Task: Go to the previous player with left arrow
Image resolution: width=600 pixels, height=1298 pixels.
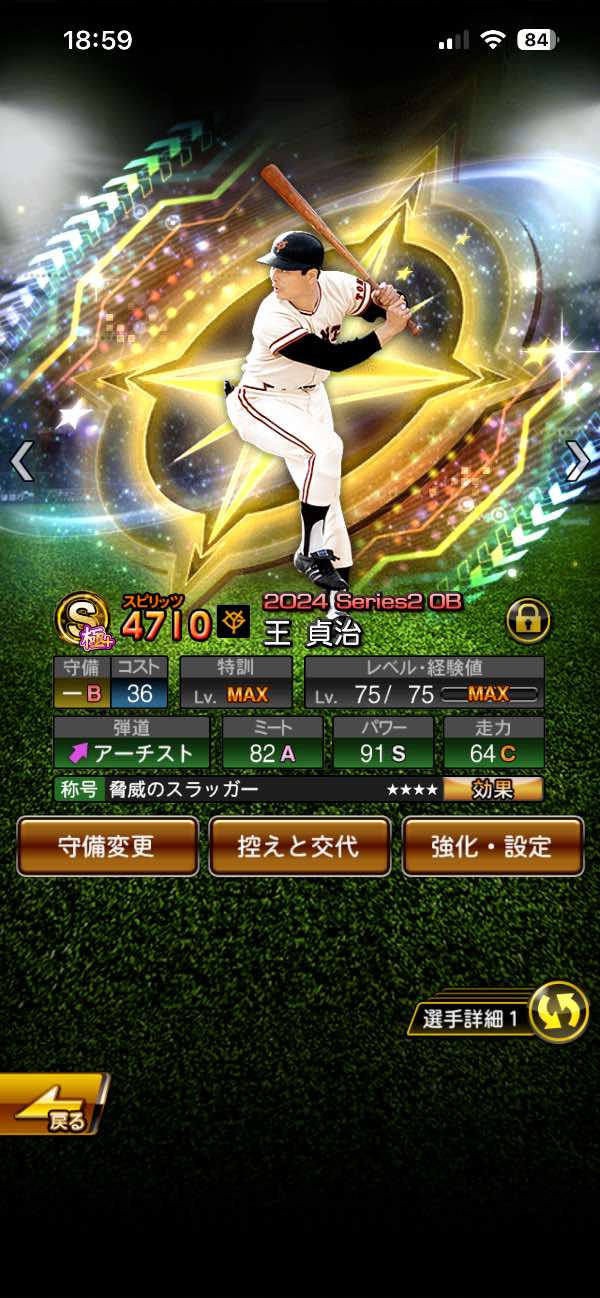Action: [x=21, y=461]
